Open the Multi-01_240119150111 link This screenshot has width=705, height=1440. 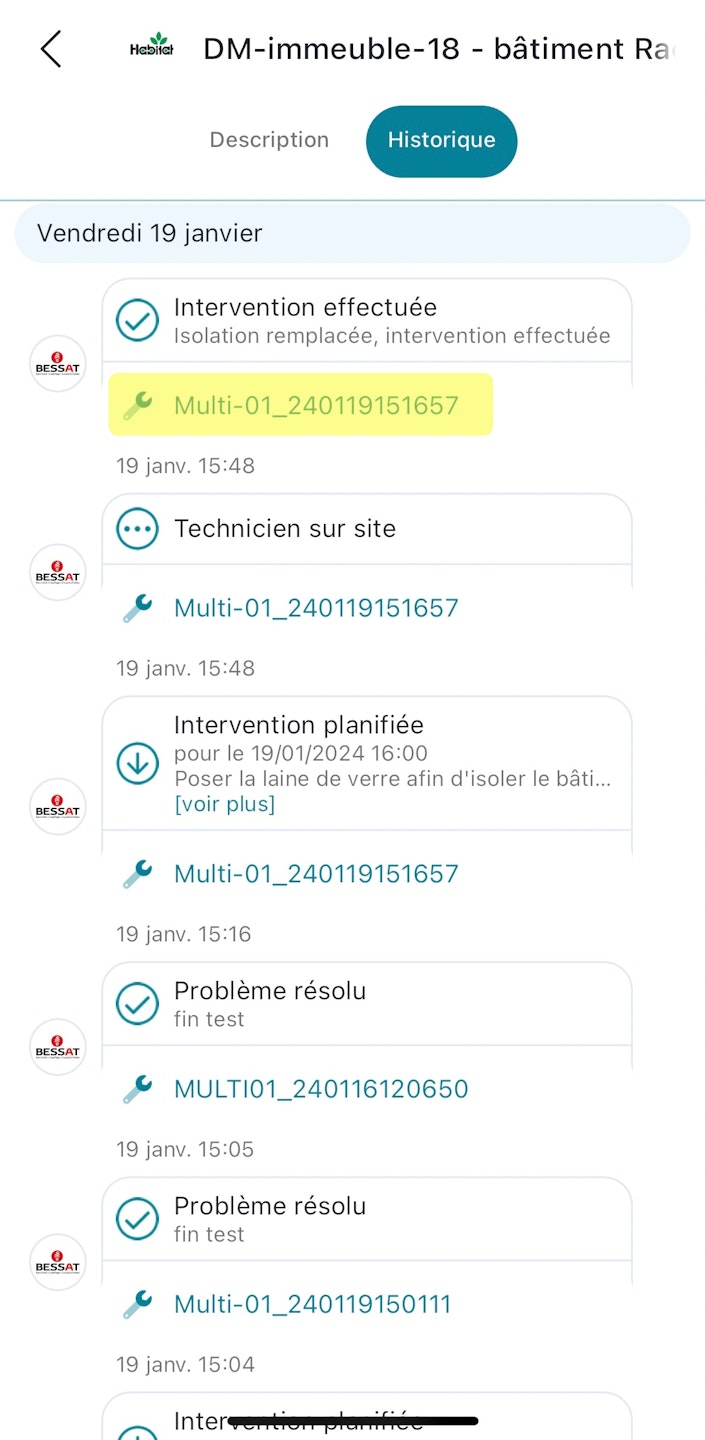312,1303
